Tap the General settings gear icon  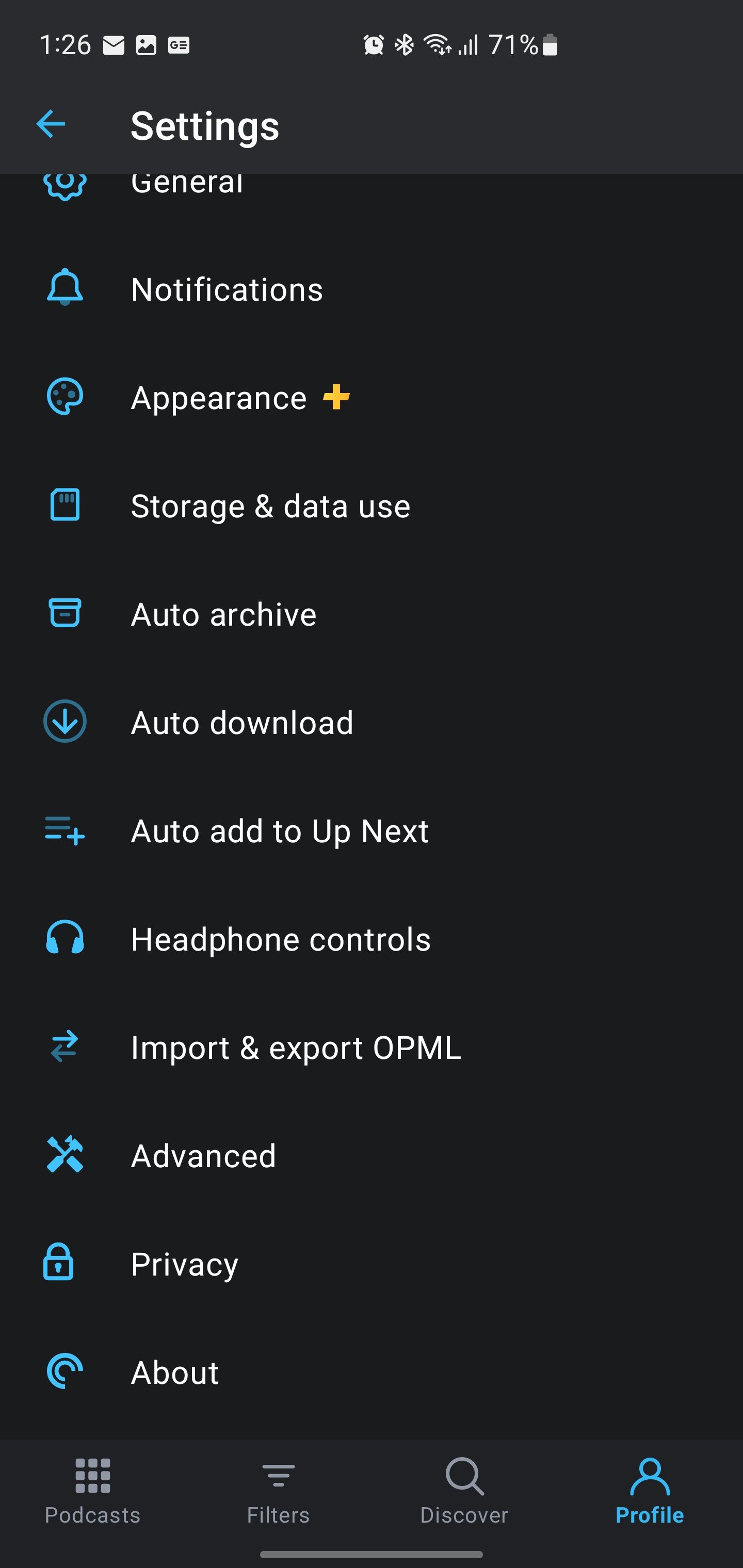click(x=64, y=183)
